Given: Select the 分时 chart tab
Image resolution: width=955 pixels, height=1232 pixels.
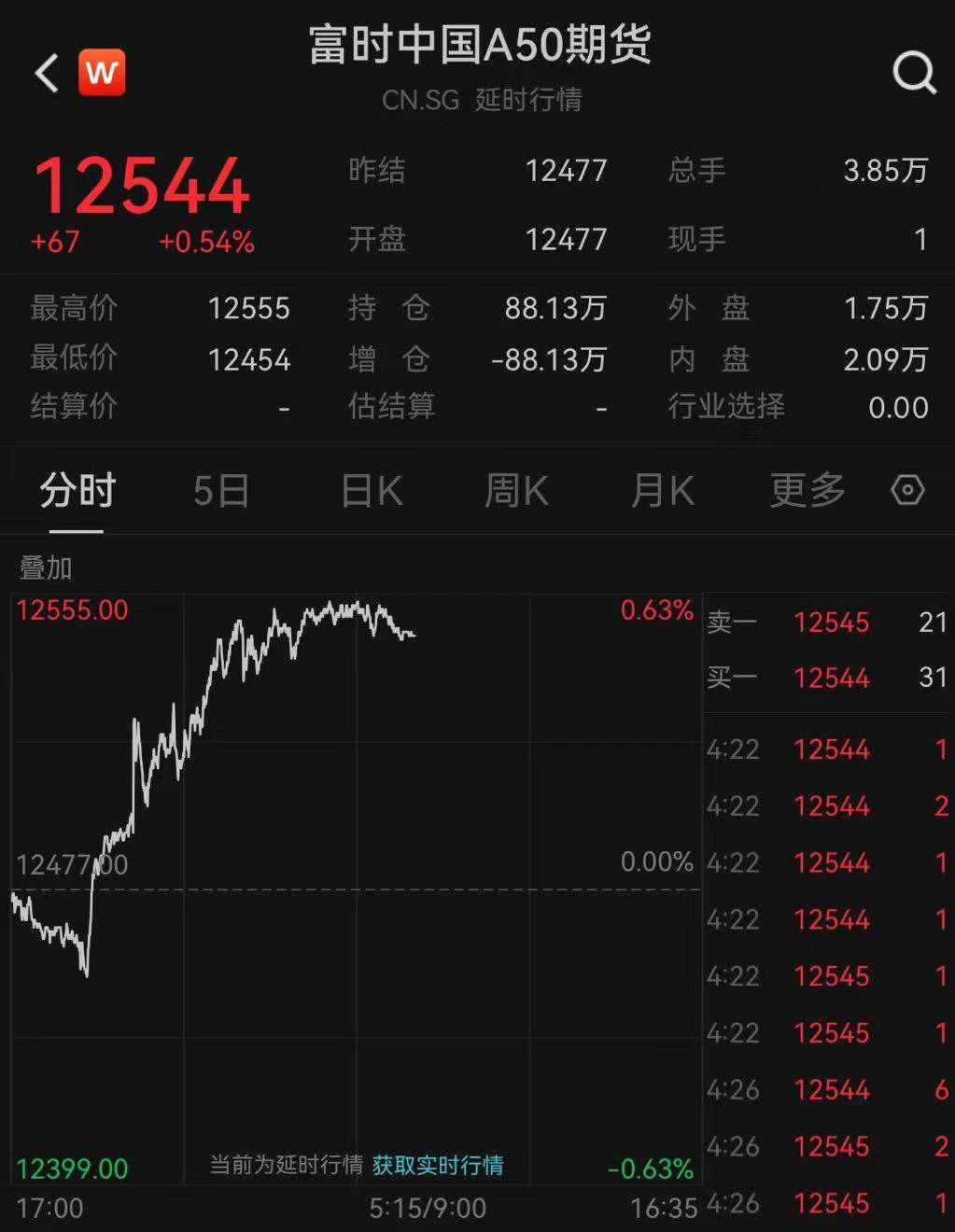Looking at the screenshot, I should (77, 491).
